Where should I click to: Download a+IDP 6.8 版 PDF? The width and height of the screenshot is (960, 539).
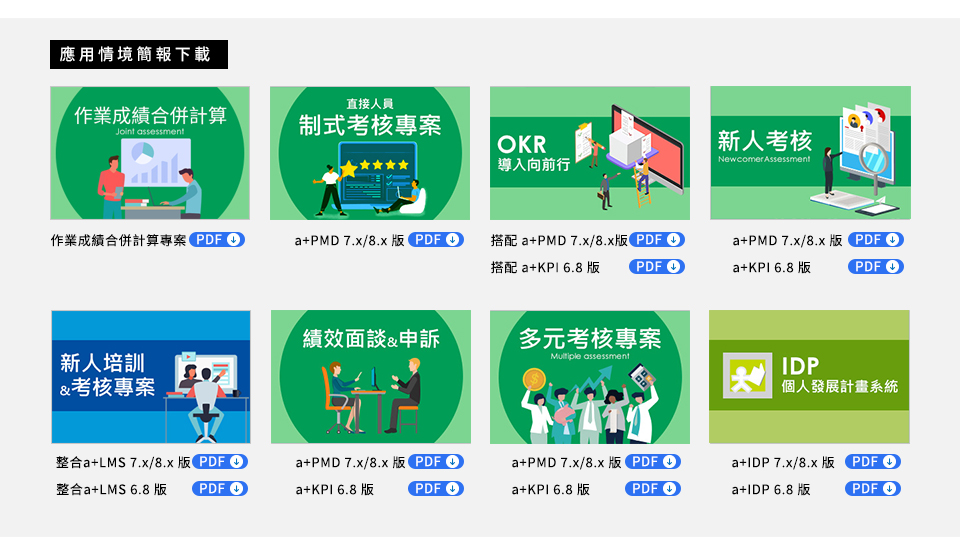coord(873,489)
